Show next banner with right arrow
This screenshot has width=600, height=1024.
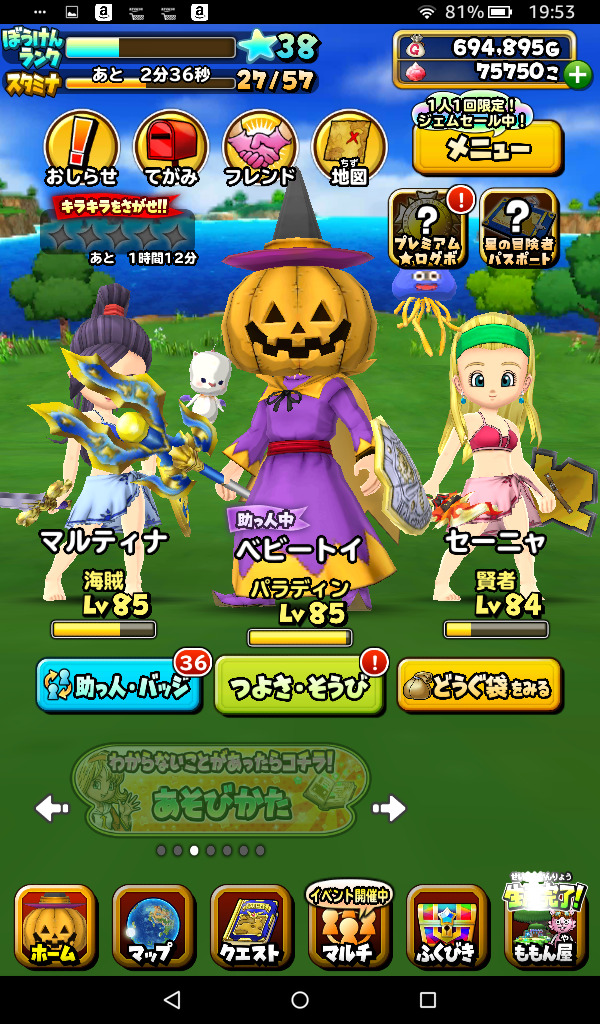click(389, 807)
